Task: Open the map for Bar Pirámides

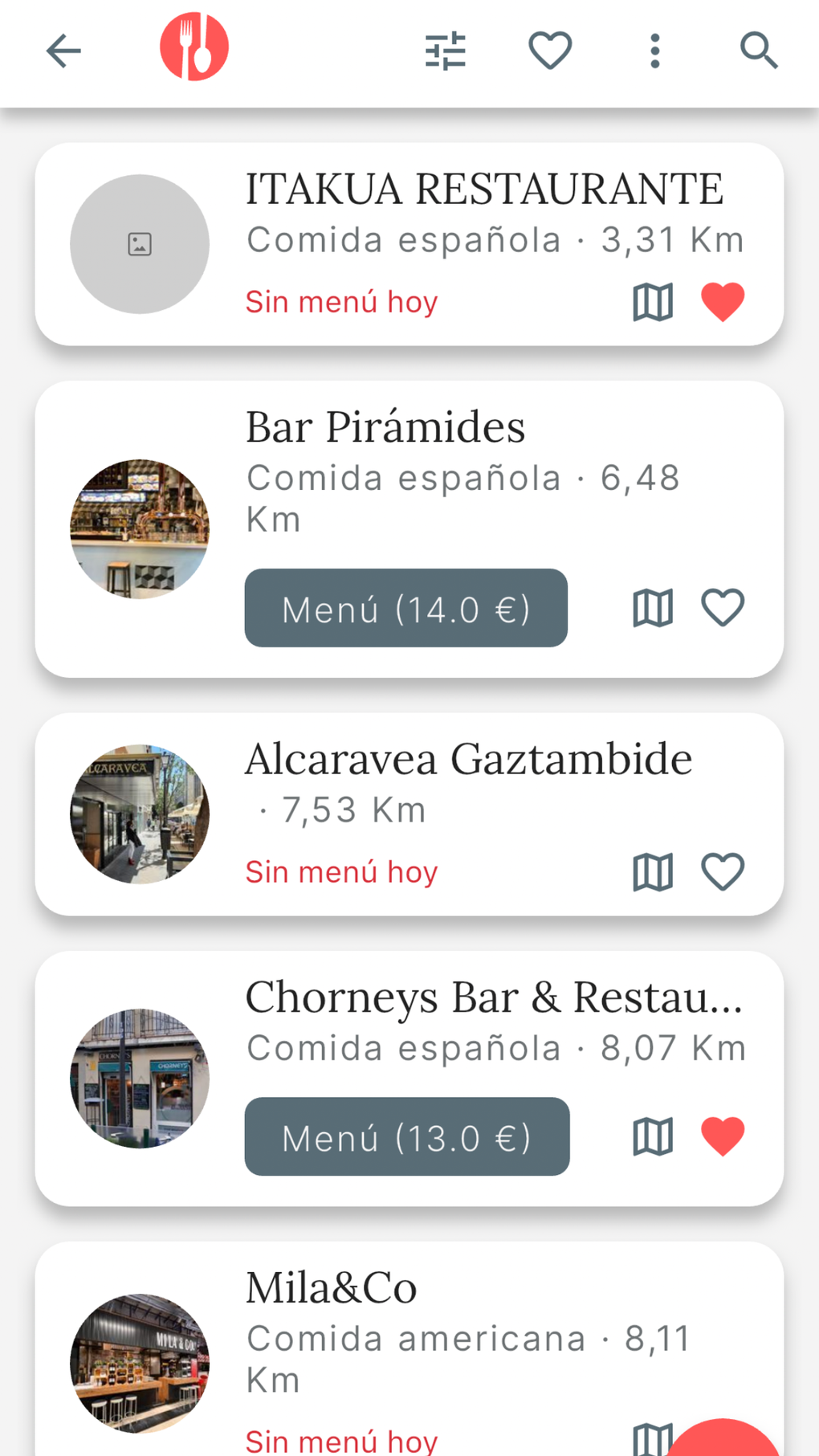Action: coord(652,608)
